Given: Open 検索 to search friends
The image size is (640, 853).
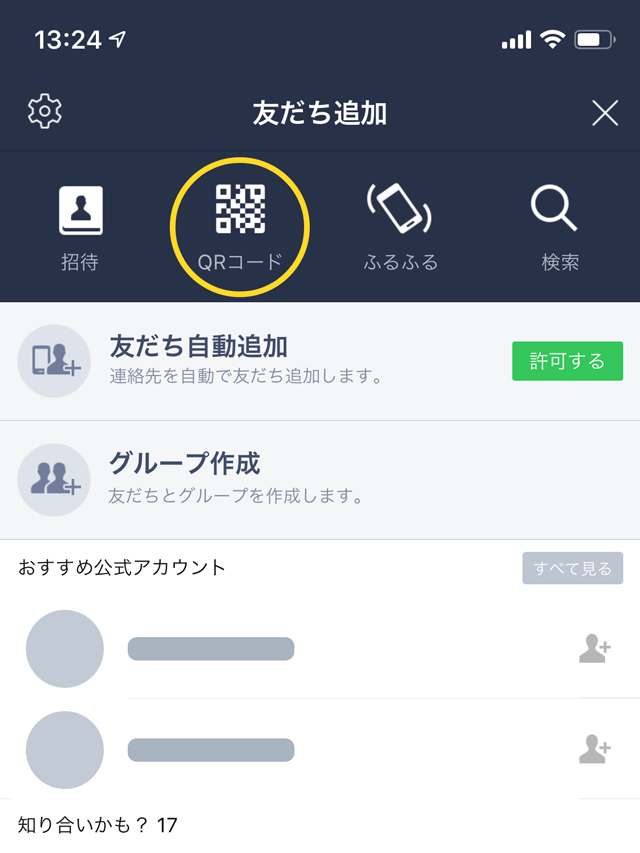Looking at the screenshot, I should tap(560, 228).
